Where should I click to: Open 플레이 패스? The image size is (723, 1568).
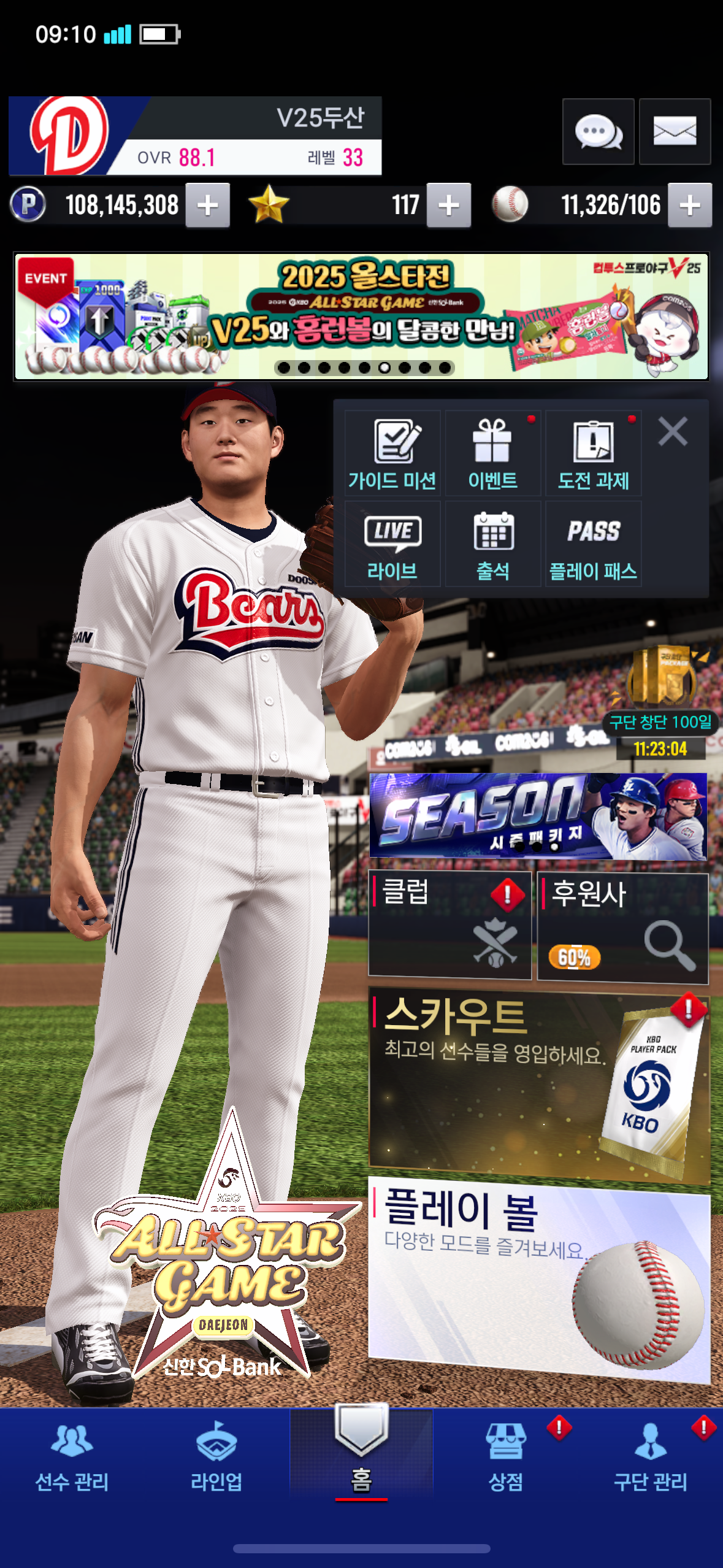593,544
